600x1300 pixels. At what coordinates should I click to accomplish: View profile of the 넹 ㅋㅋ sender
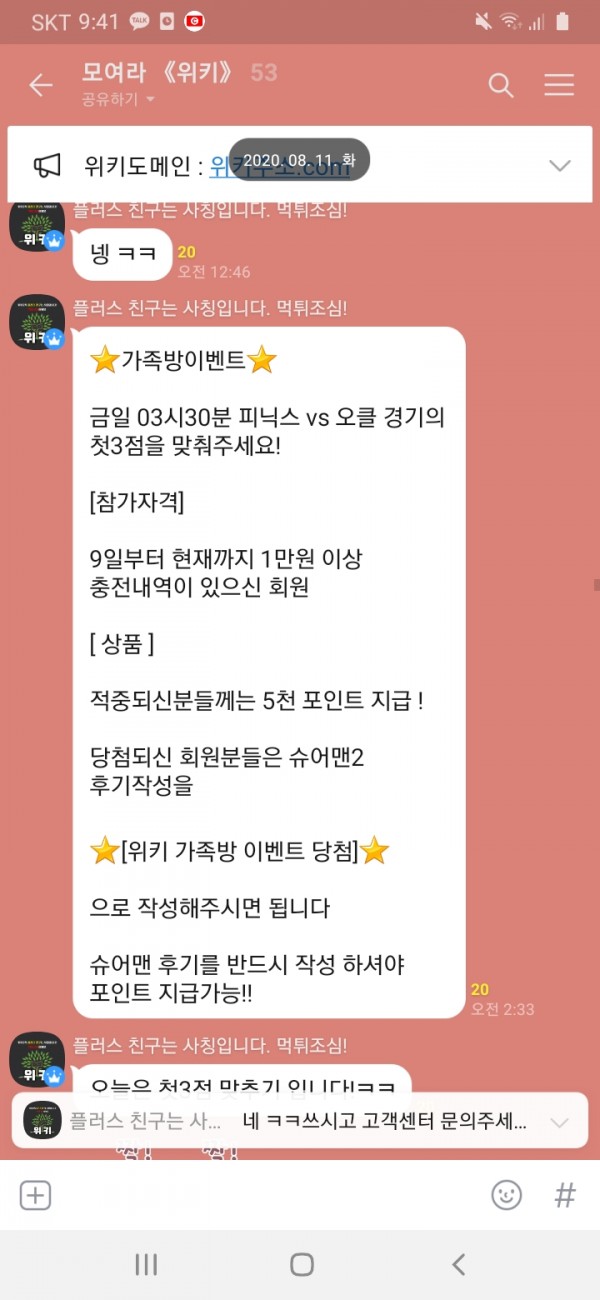pos(38,227)
